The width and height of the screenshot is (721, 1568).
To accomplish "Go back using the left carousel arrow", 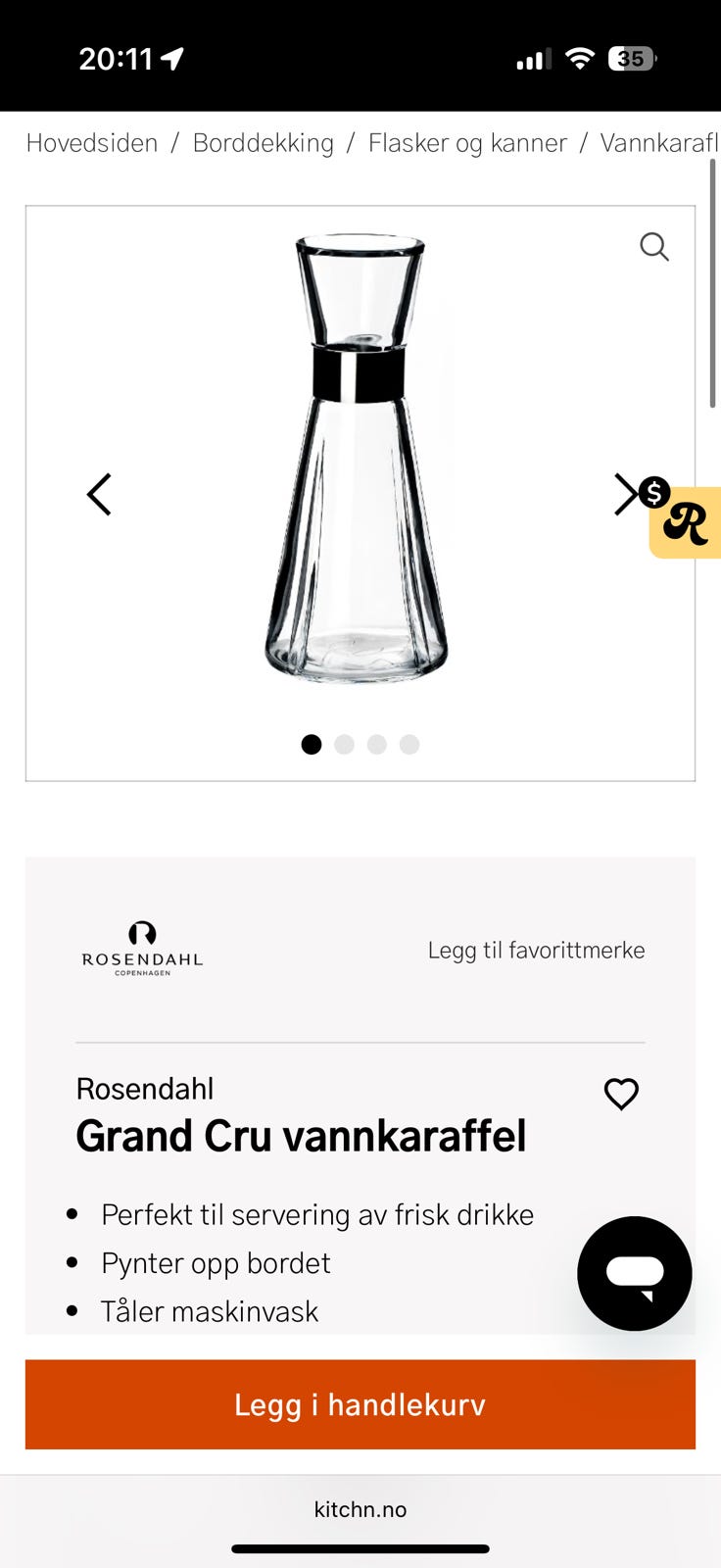I will (x=99, y=494).
